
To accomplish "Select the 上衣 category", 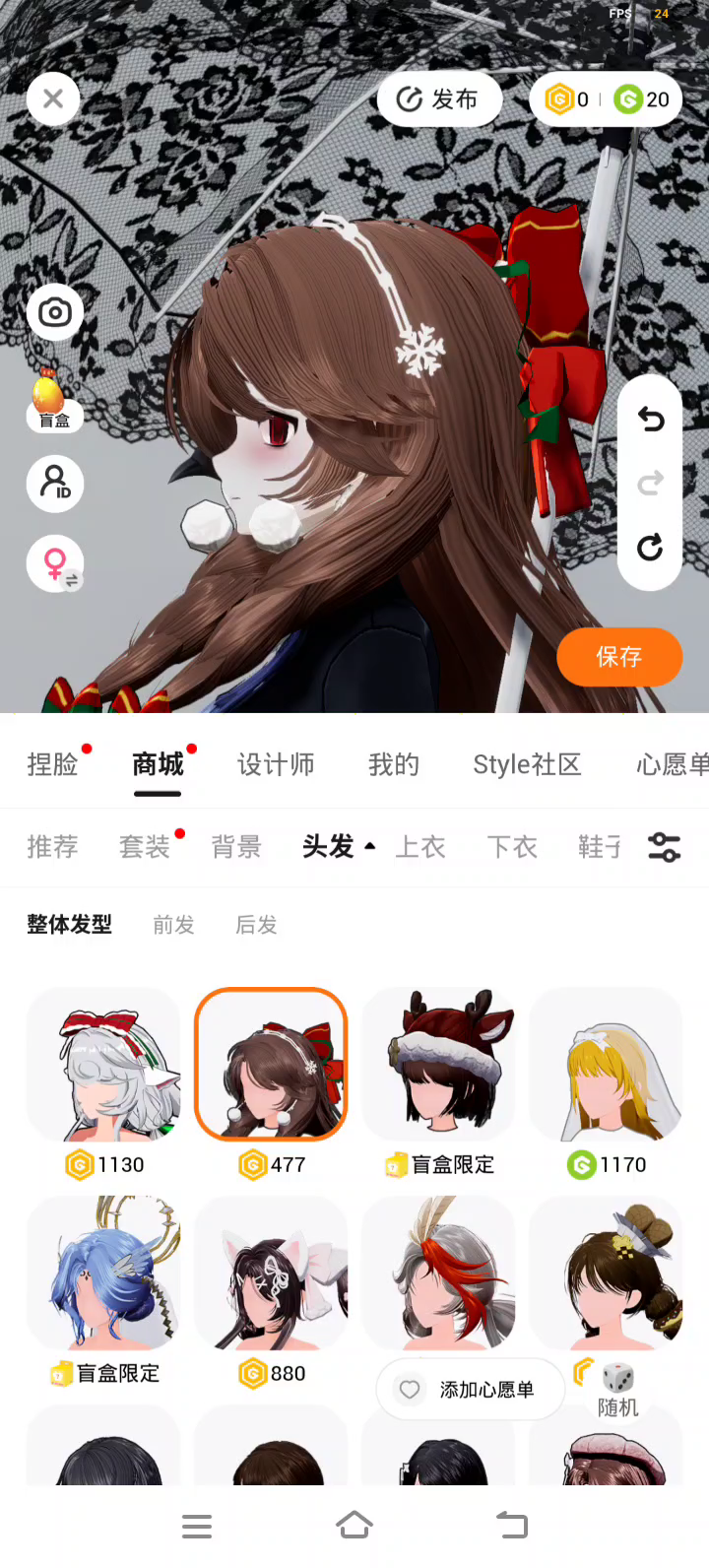I will tap(420, 846).
